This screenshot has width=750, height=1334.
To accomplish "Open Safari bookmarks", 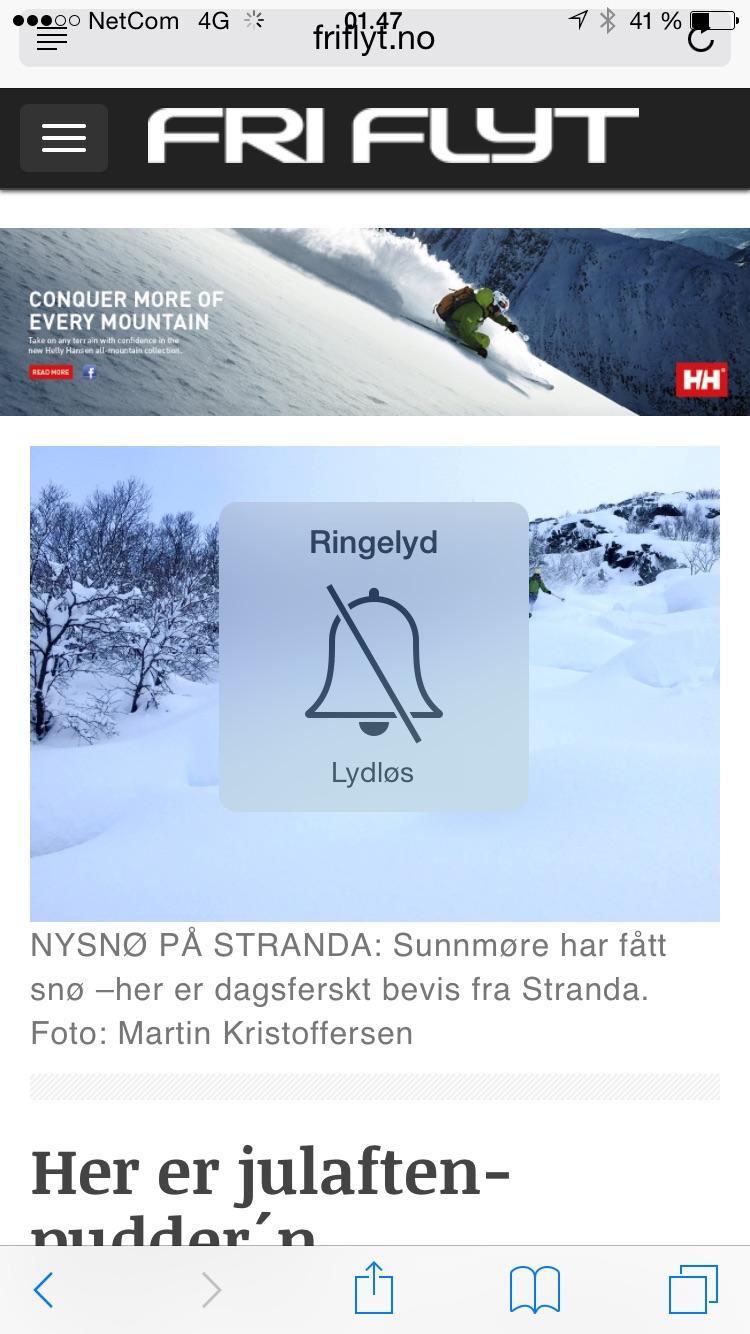I will (x=535, y=1290).
